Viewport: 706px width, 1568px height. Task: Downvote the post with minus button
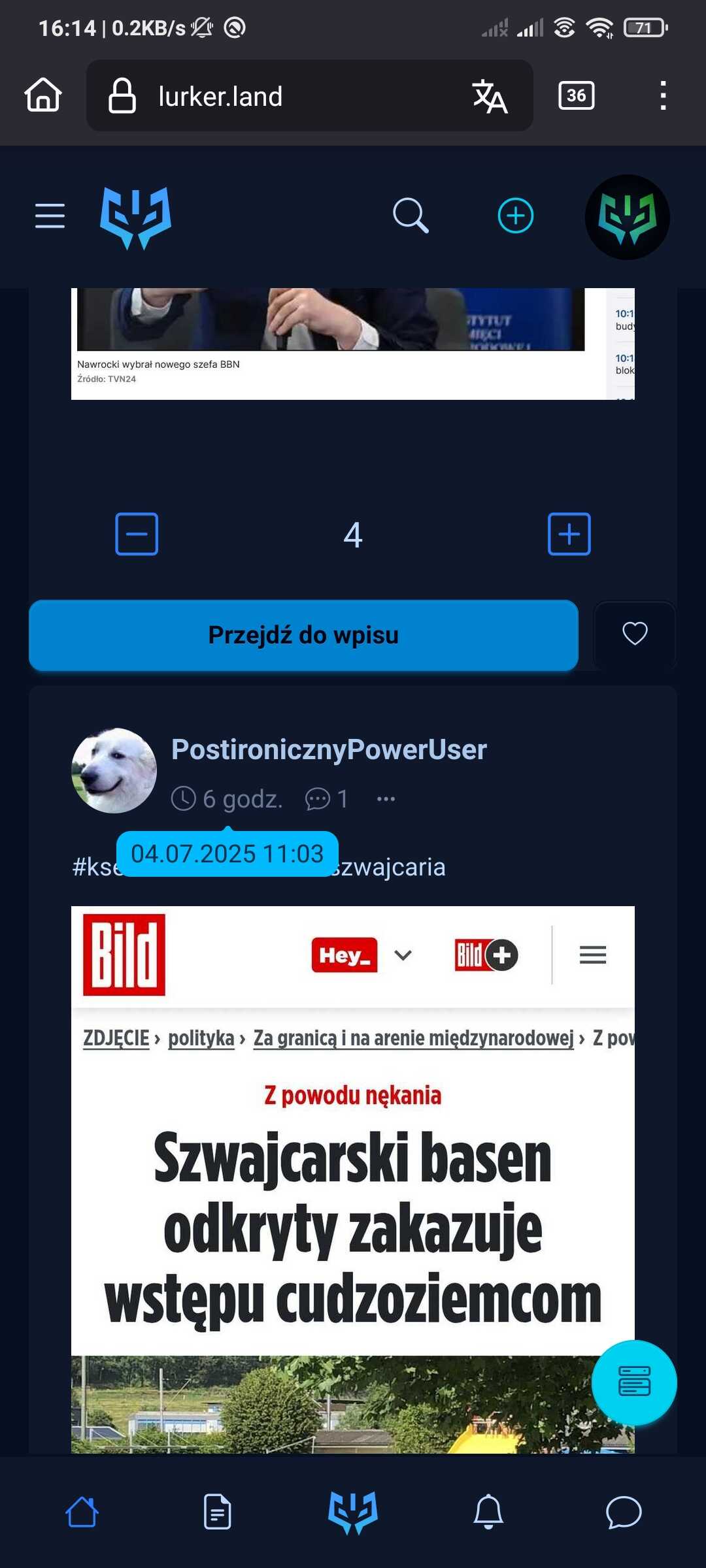137,534
